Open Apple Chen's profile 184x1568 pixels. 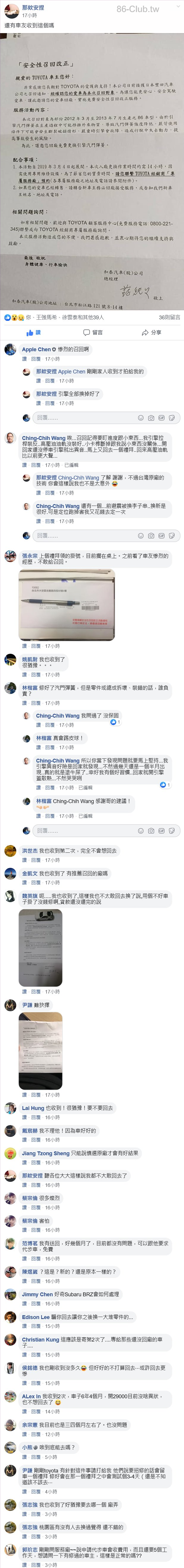[x=36, y=349]
